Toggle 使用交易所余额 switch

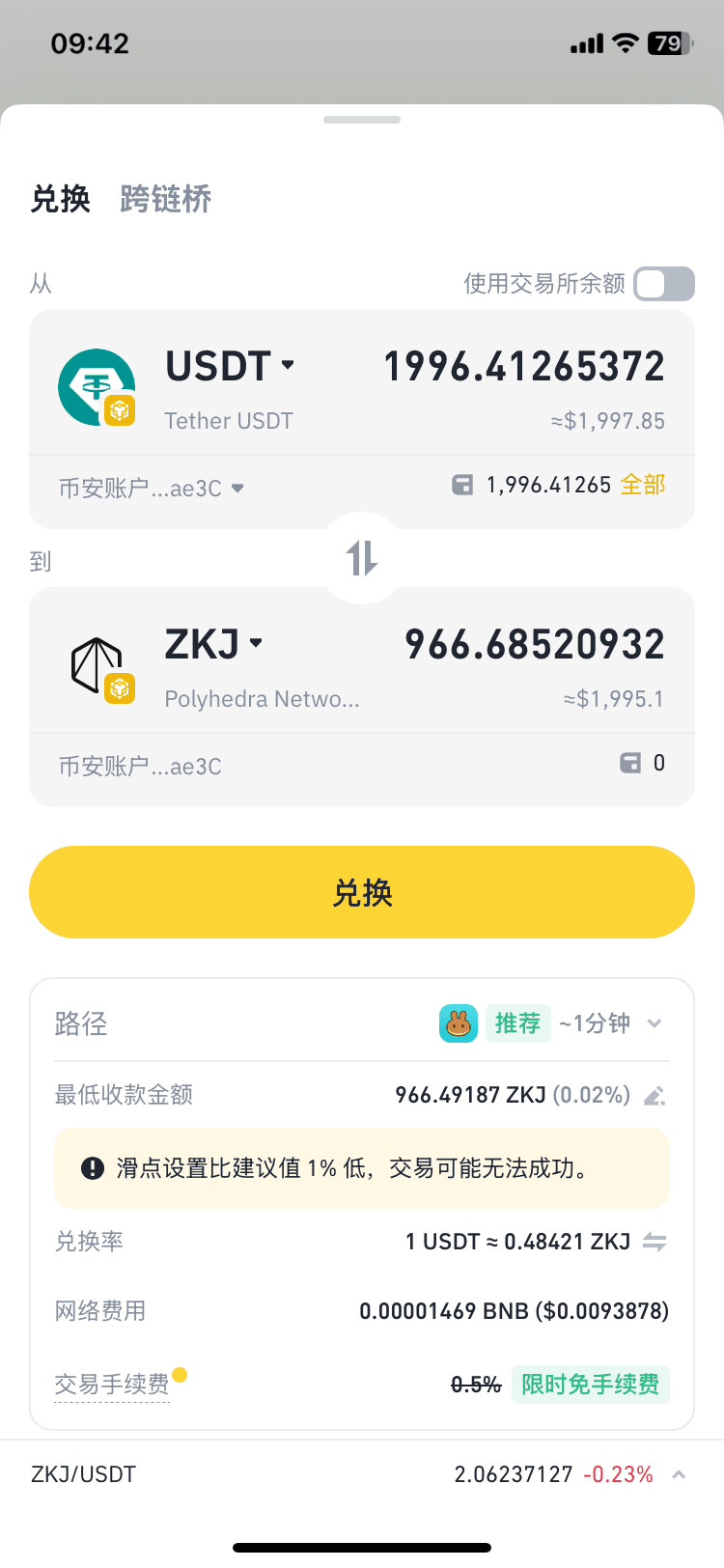[x=664, y=284]
